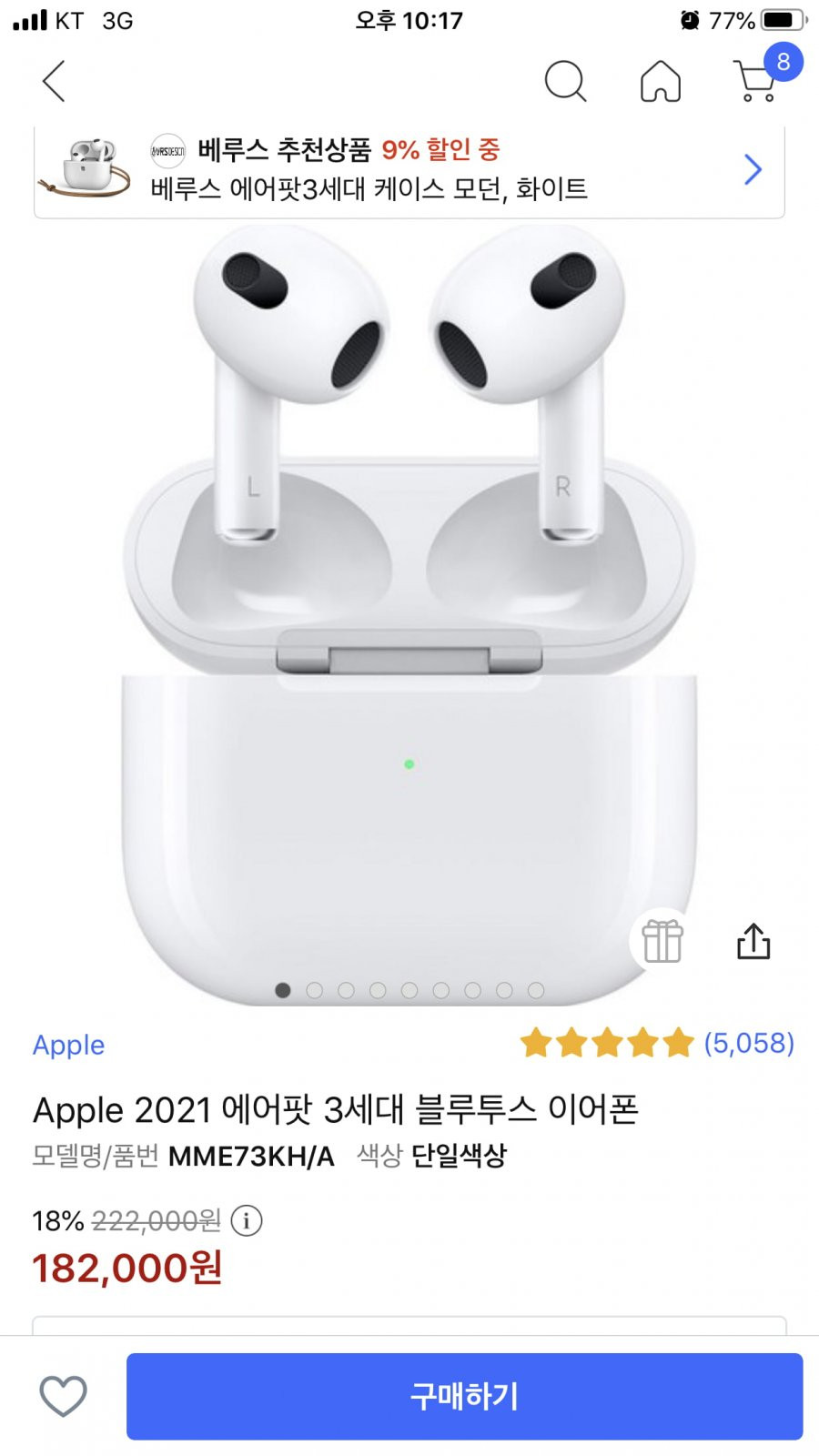Screen dimensions: 819x1456
Task: Jump to the second product image dot
Action: (315, 990)
